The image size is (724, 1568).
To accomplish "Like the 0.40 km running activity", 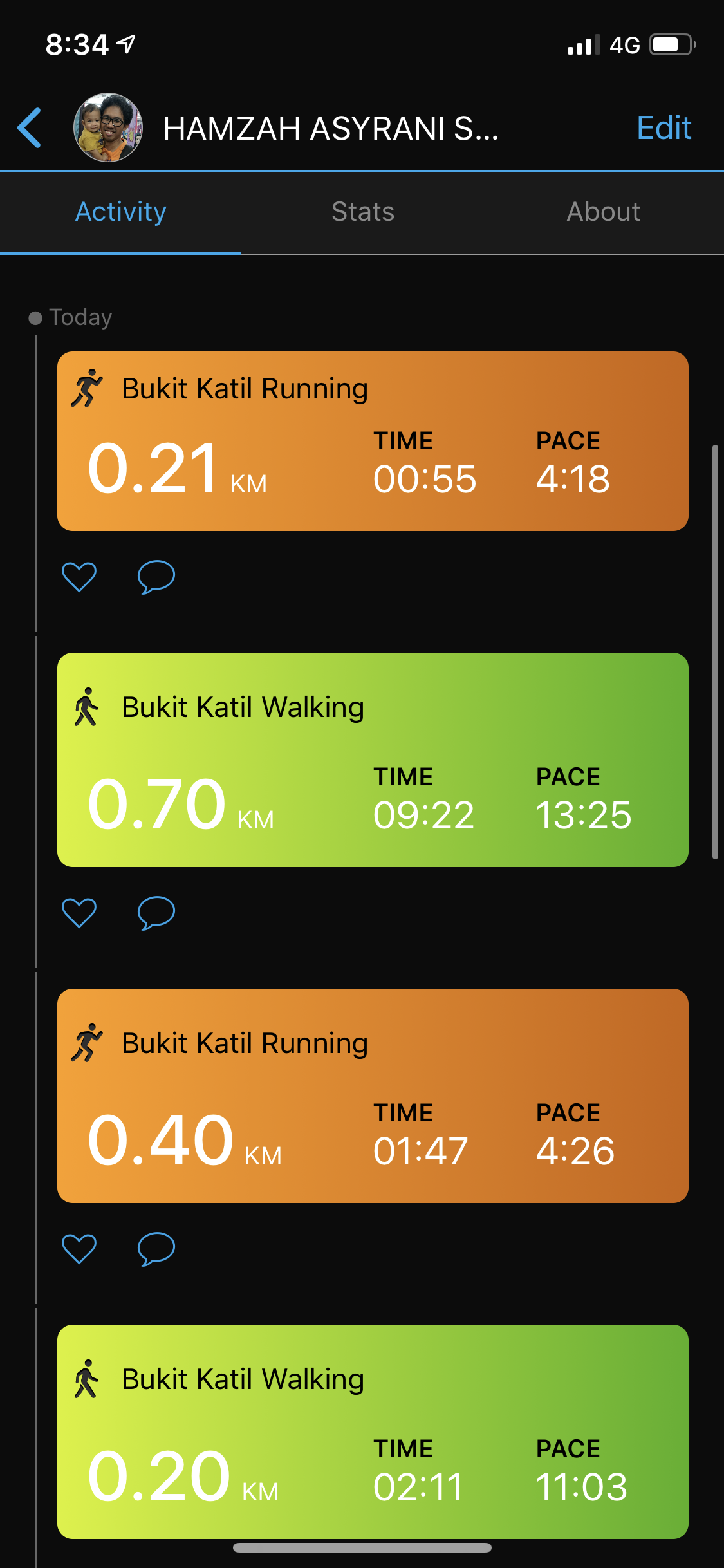I will [x=79, y=1248].
